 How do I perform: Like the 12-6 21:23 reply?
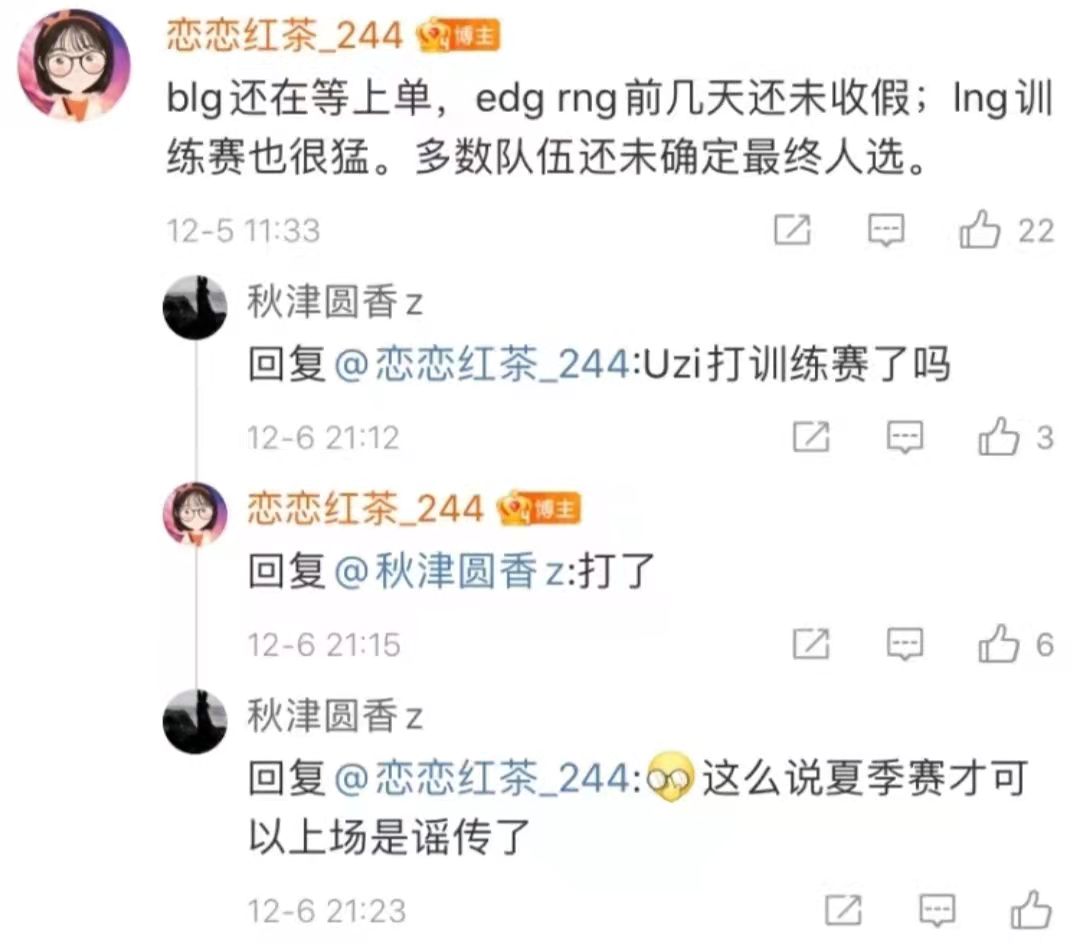1030,910
